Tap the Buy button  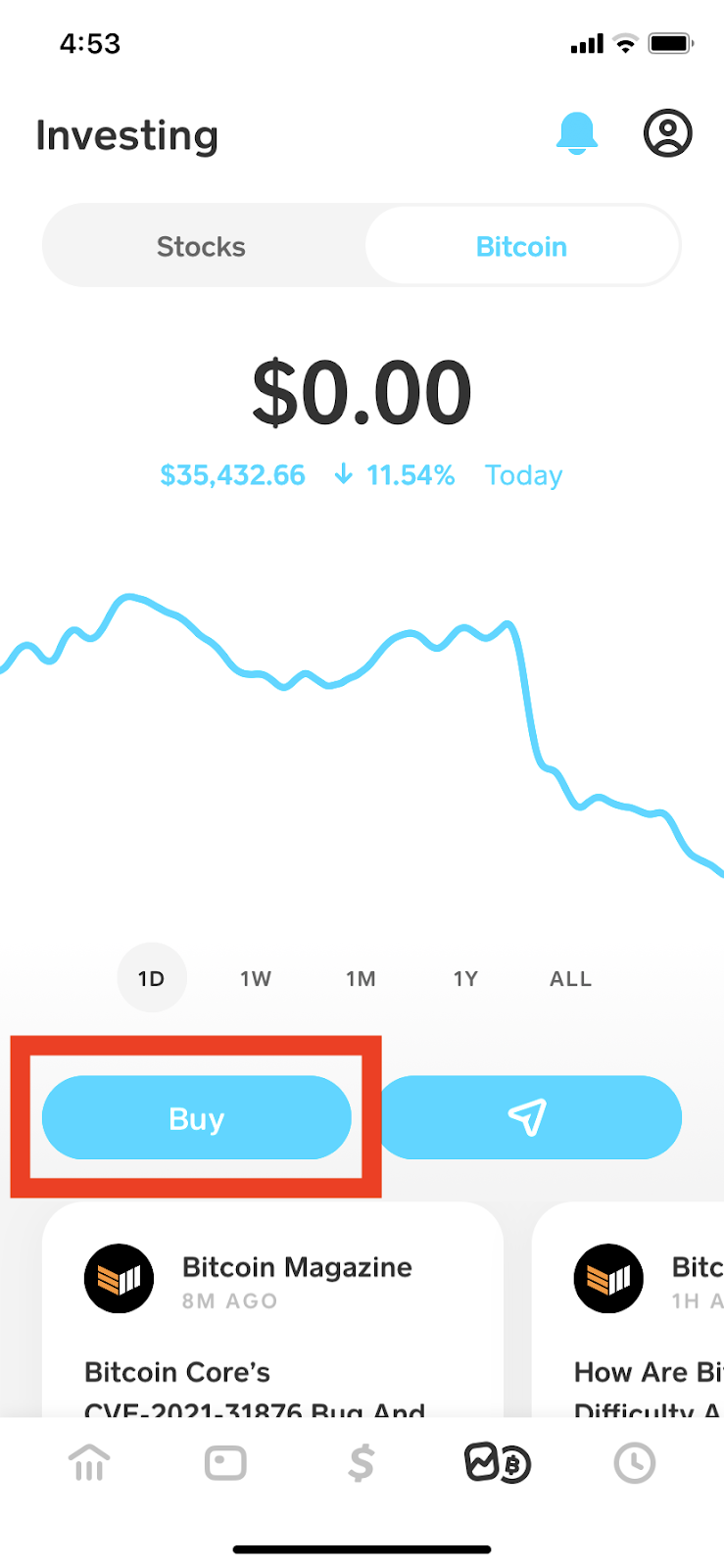(197, 1118)
